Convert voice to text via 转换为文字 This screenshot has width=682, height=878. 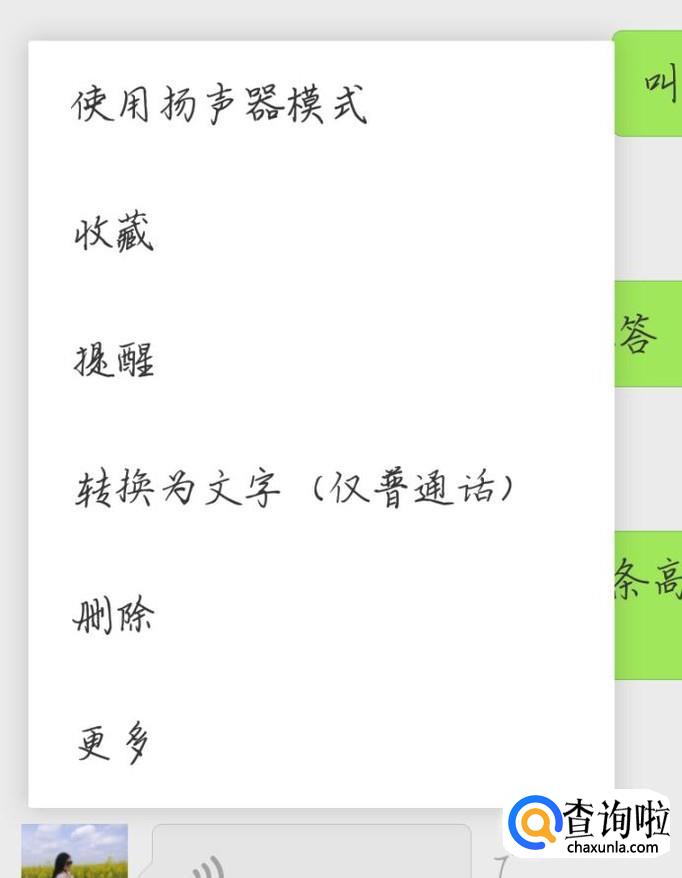point(295,488)
